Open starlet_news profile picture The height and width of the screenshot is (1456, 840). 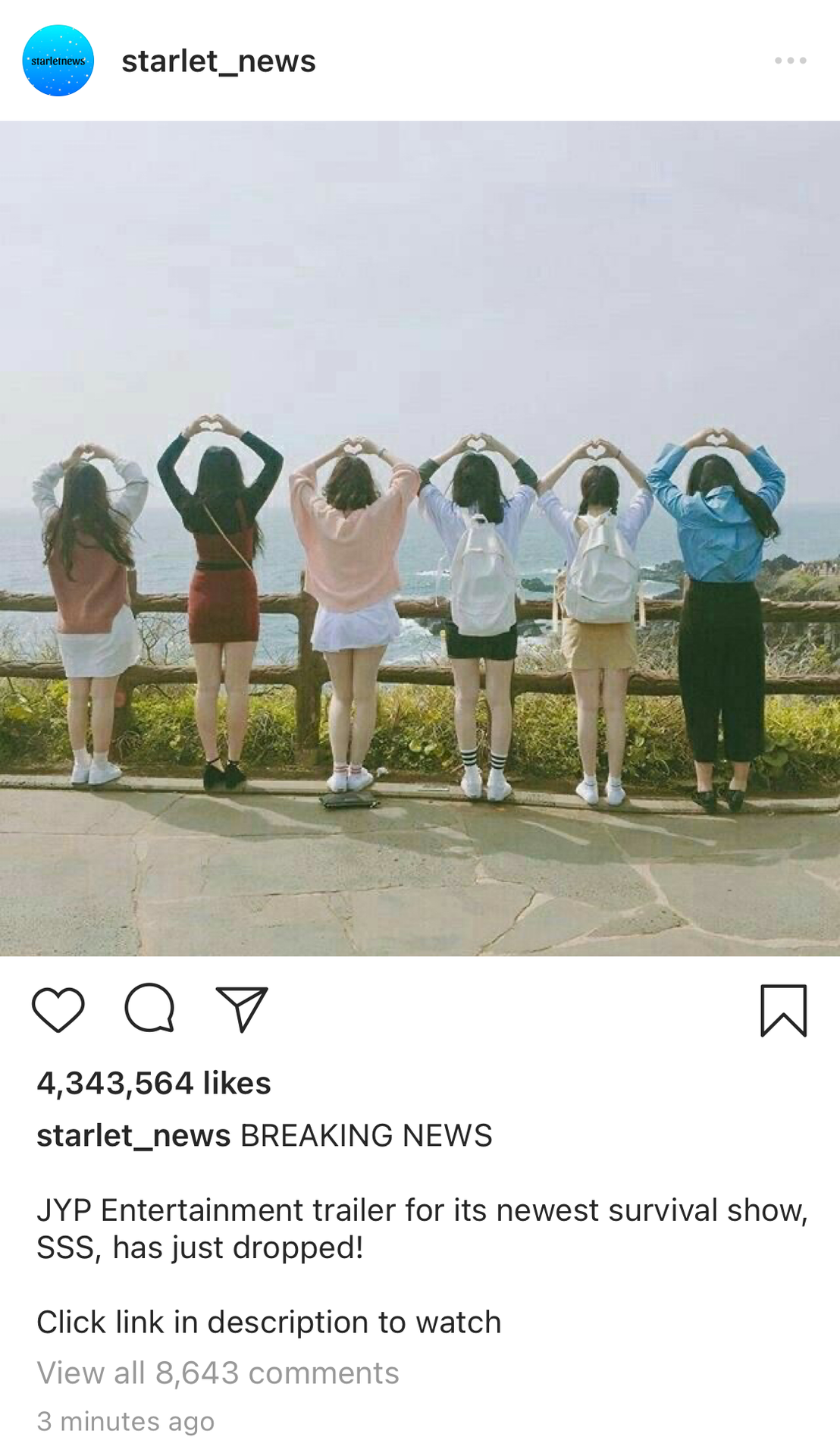tap(58, 61)
